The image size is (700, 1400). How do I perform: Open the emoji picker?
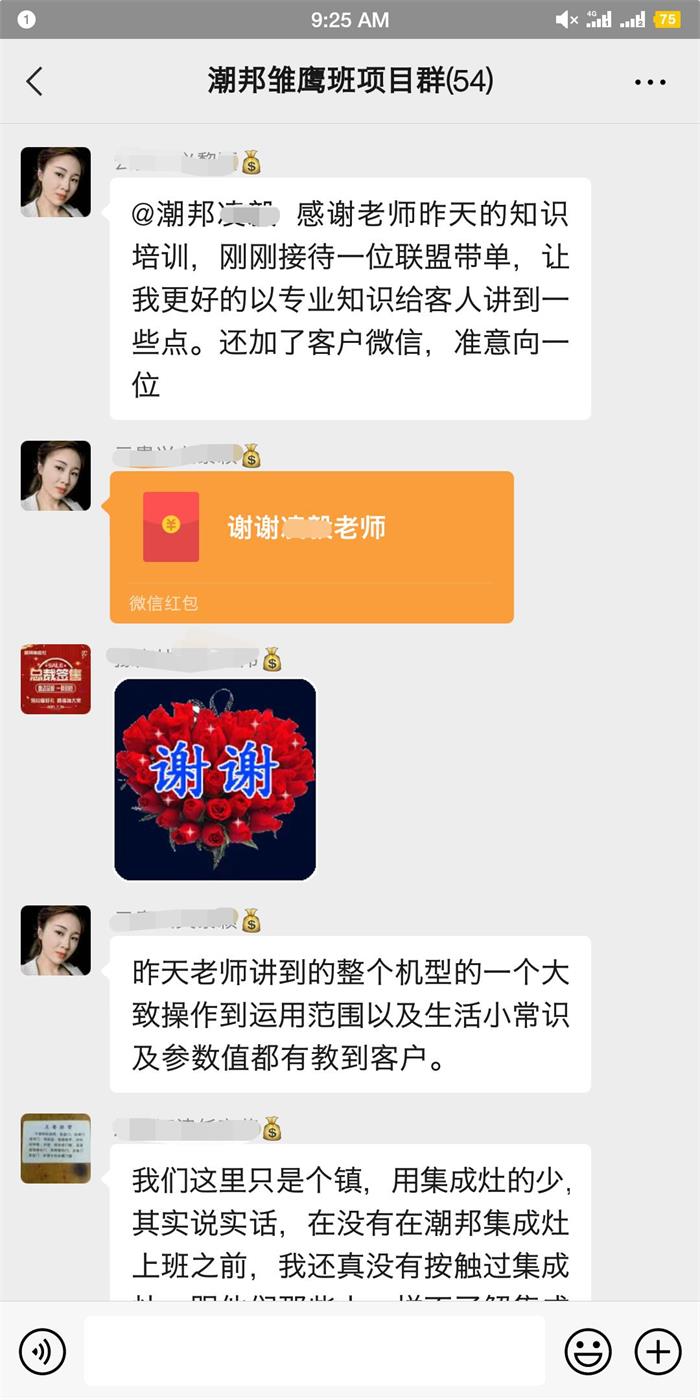pos(588,1352)
